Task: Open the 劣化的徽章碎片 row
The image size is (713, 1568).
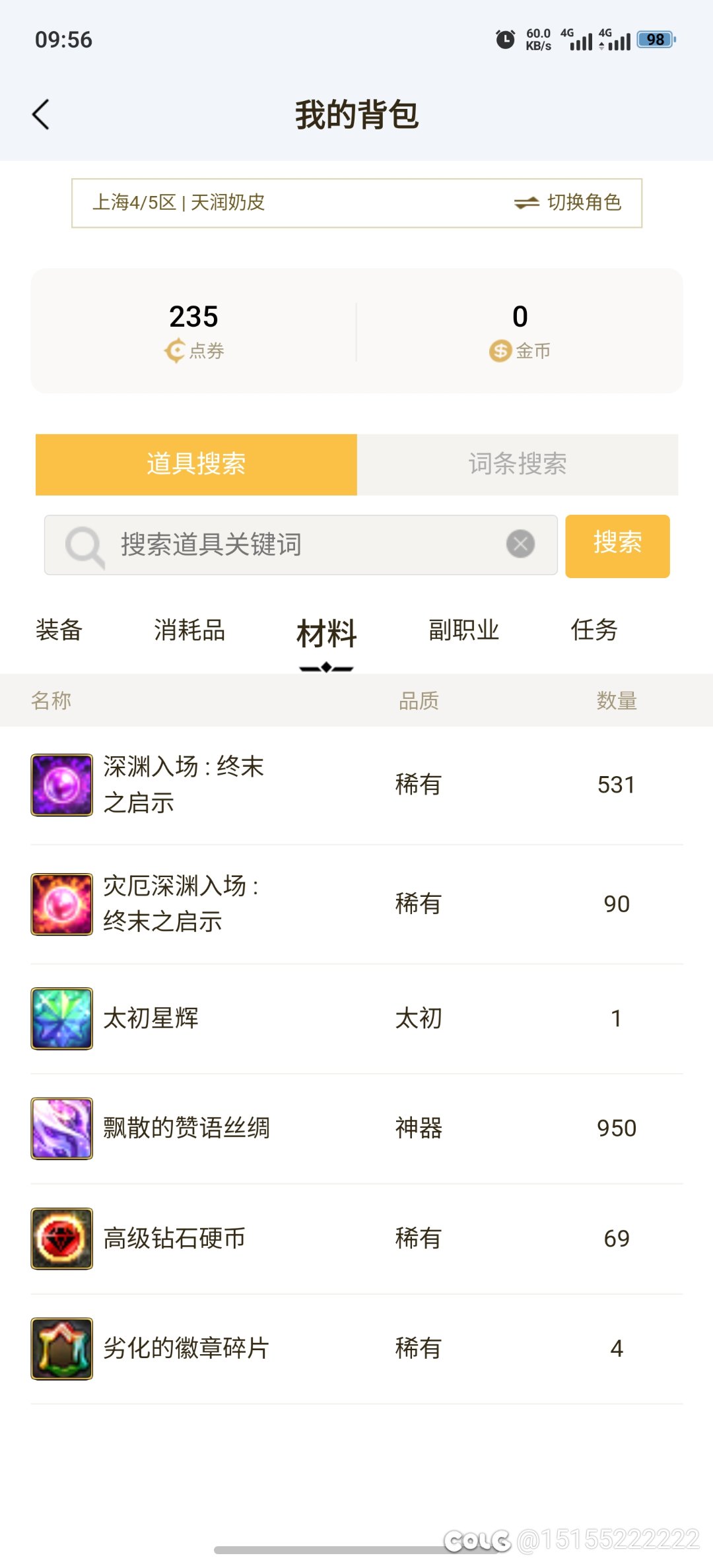Action: click(356, 1349)
